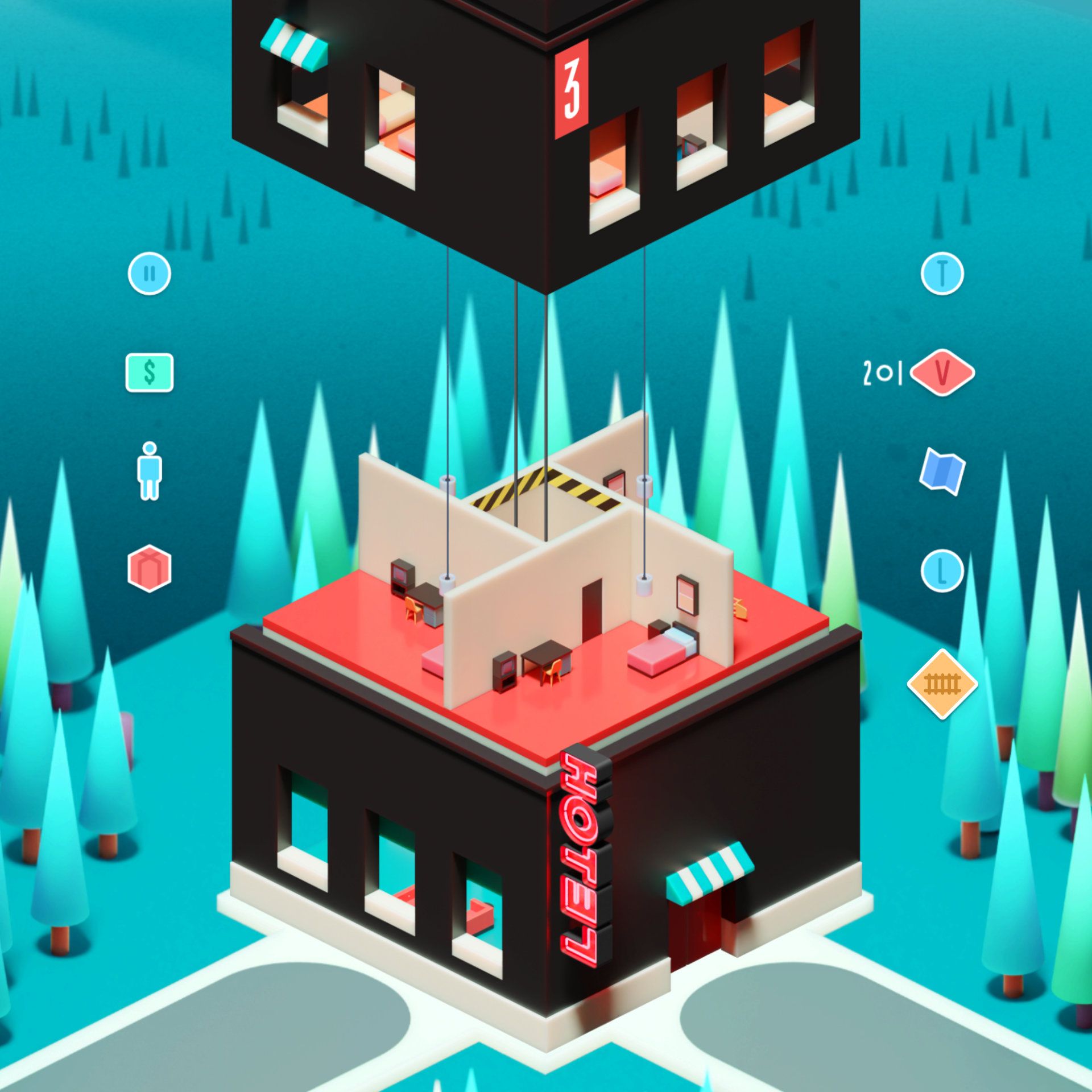
Task: Tap the blue T circle button
Action: [x=942, y=274]
